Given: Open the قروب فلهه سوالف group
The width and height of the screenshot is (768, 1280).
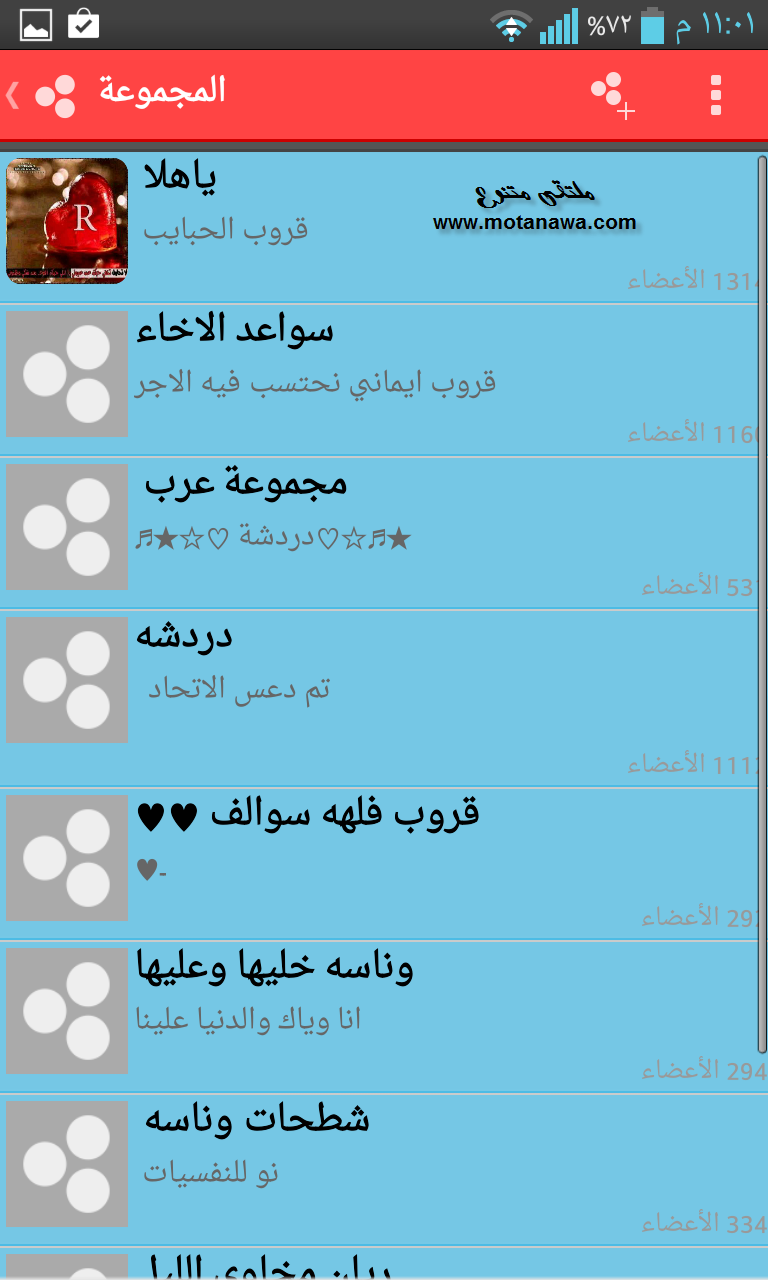Looking at the screenshot, I should [x=380, y=864].
